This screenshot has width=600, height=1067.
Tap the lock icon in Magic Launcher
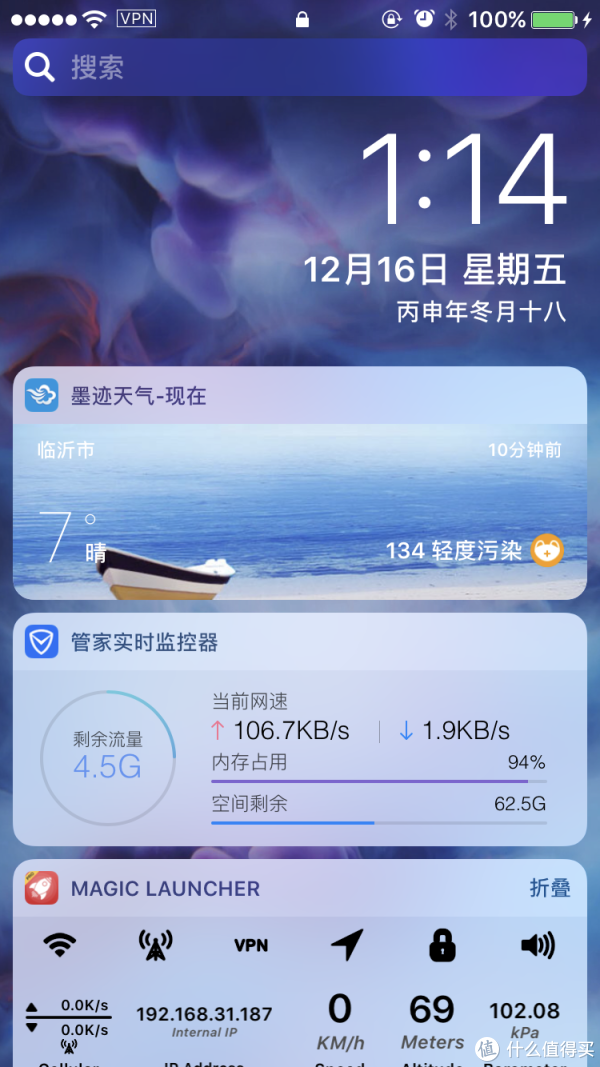pos(442,944)
